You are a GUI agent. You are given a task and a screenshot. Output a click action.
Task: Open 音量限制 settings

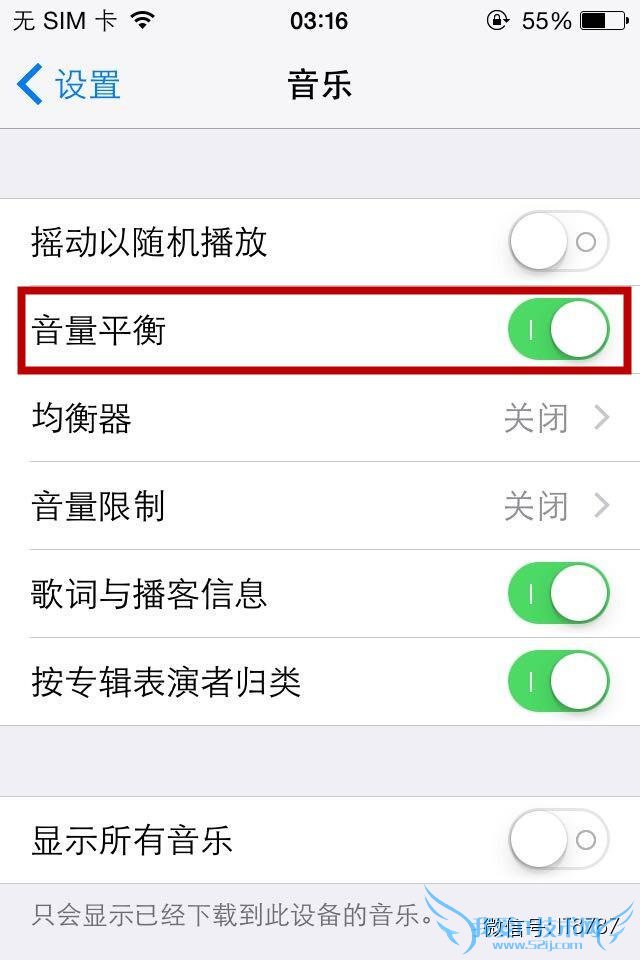[320, 506]
